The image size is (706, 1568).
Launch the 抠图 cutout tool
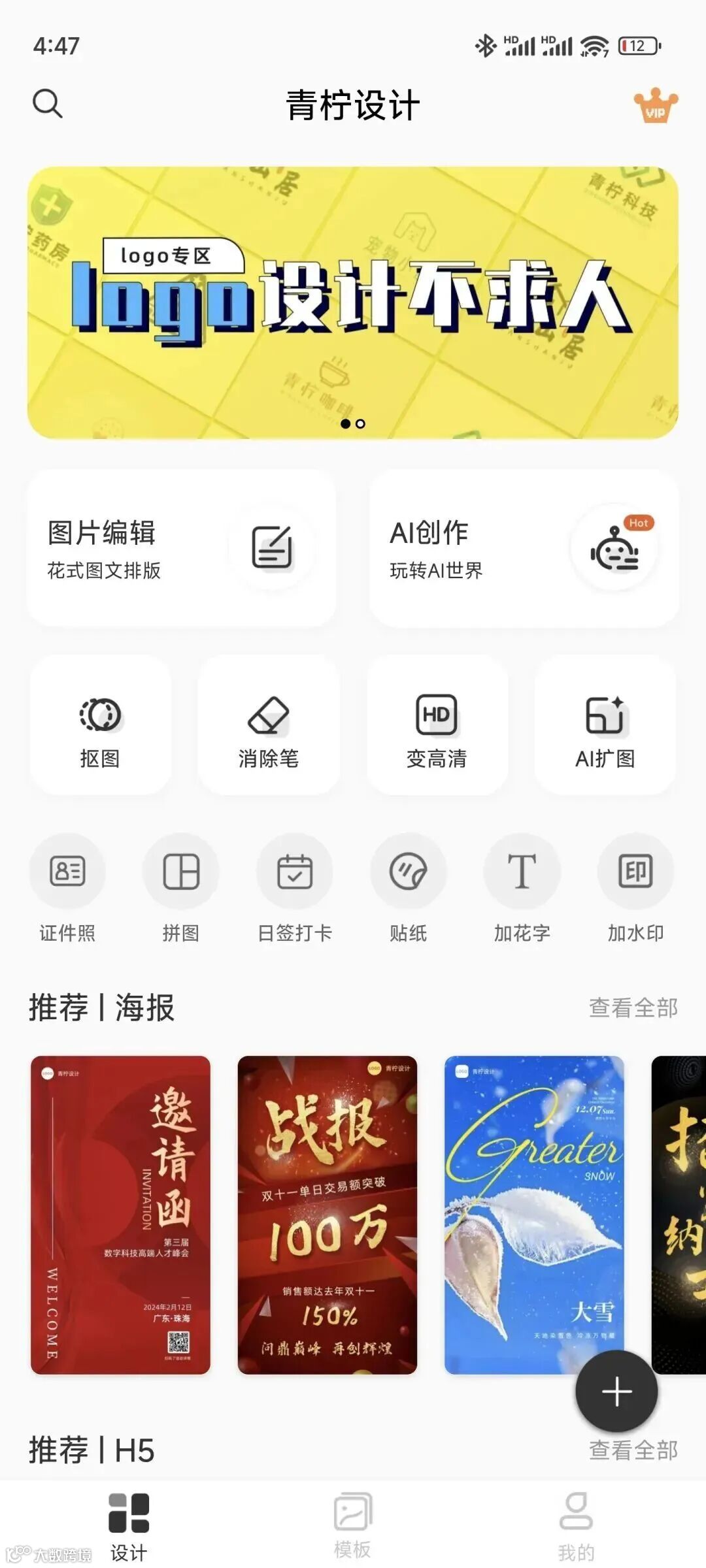point(100,725)
